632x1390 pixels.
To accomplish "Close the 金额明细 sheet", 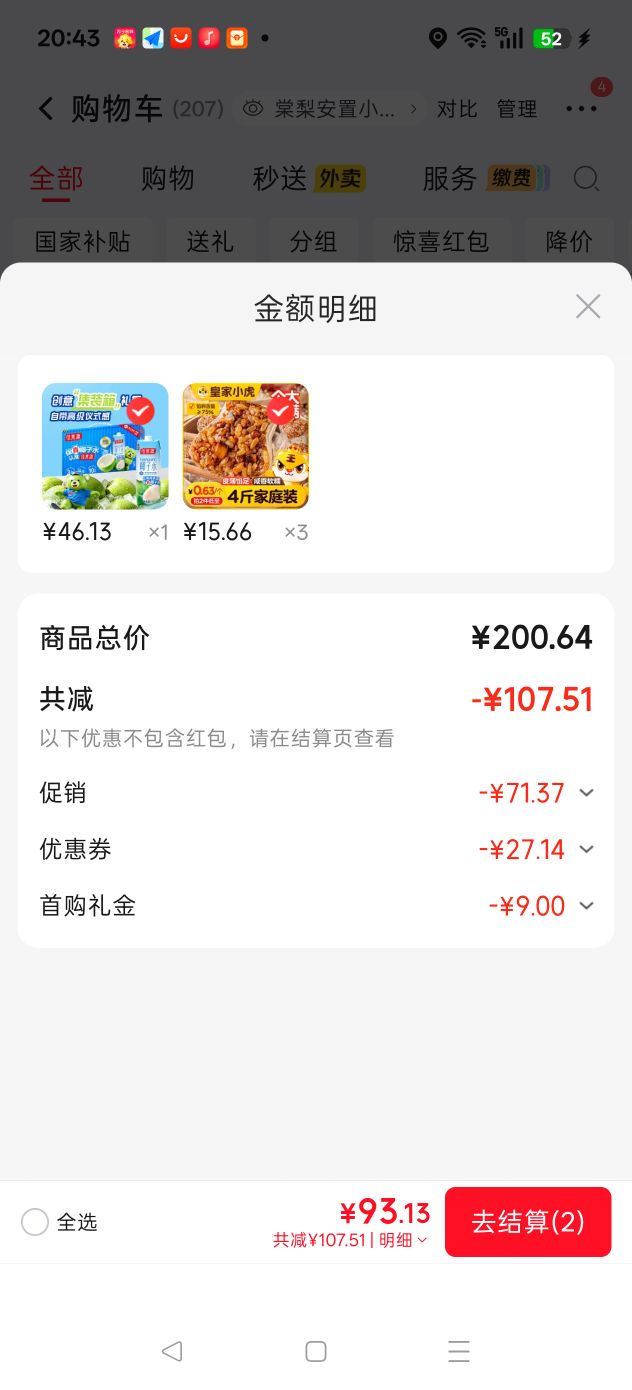I will click(x=588, y=307).
